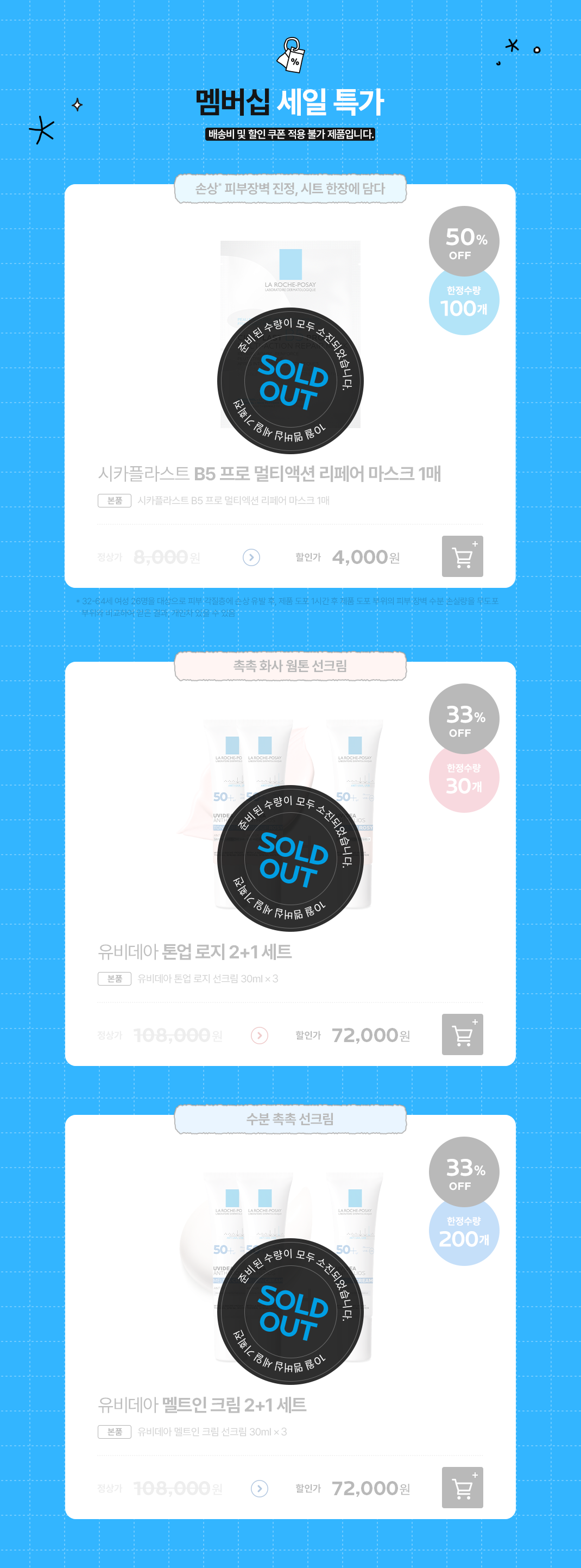Open details arrow for Melt-in Cream set
Screen dimensions: 581x1568
tap(259, 1488)
